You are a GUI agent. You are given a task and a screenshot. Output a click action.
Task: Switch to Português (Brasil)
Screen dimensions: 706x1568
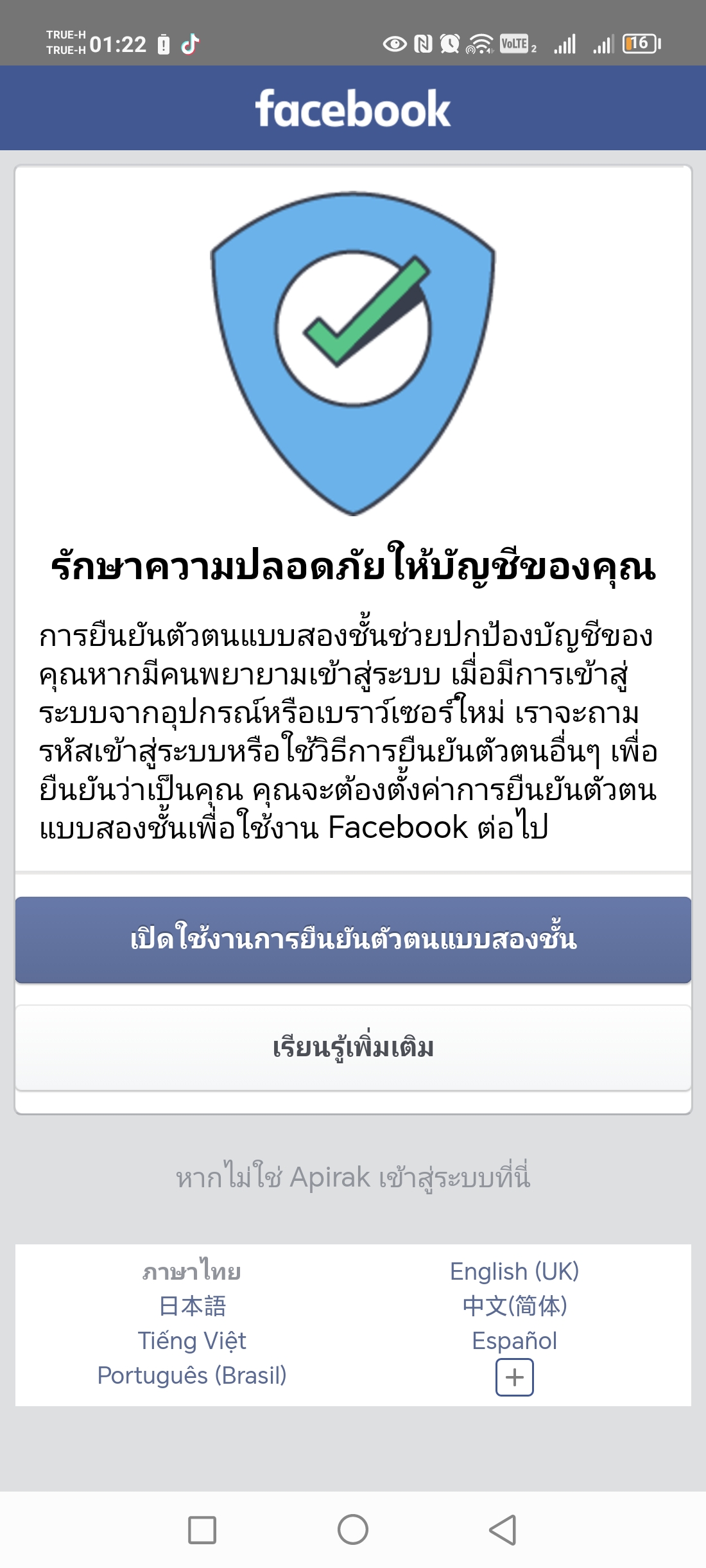192,1375
